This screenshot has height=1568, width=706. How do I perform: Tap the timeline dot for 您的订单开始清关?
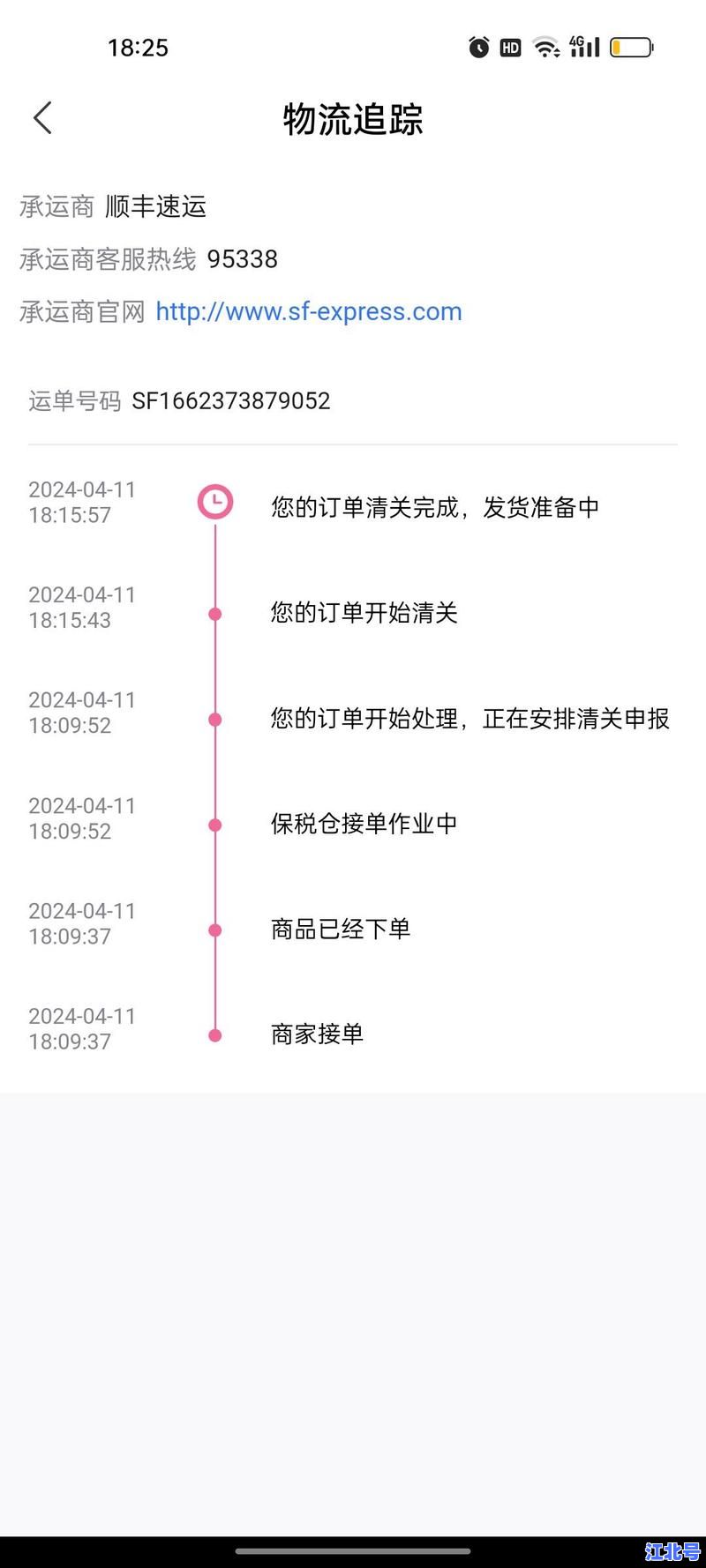[x=214, y=613]
